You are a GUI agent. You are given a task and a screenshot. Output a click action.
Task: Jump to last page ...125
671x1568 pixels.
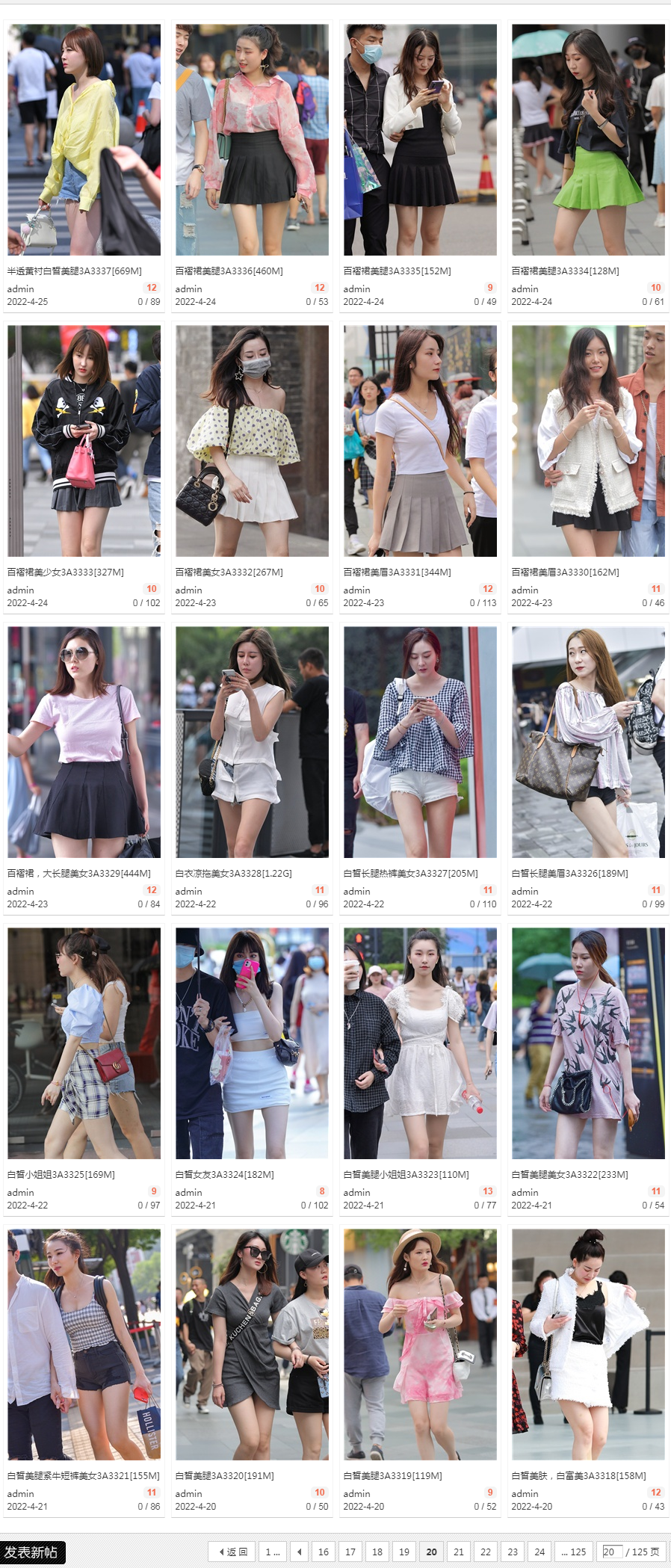point(573,1552)
